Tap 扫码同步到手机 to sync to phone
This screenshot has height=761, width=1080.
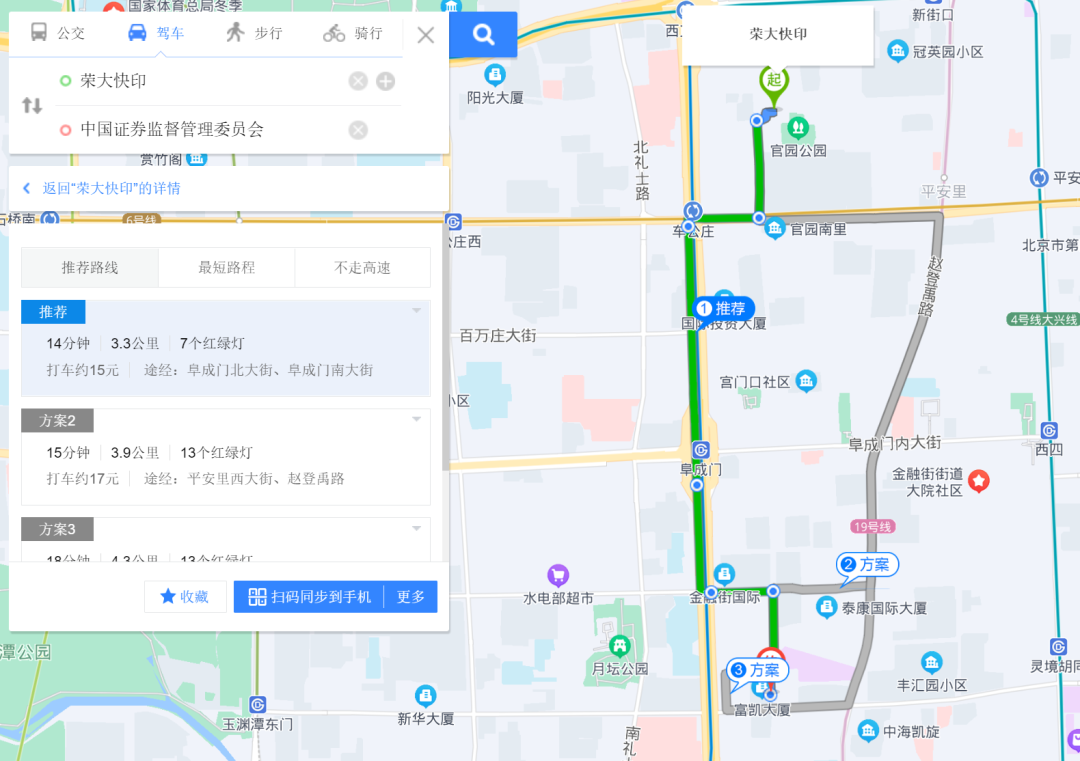[x=309, y=596]
